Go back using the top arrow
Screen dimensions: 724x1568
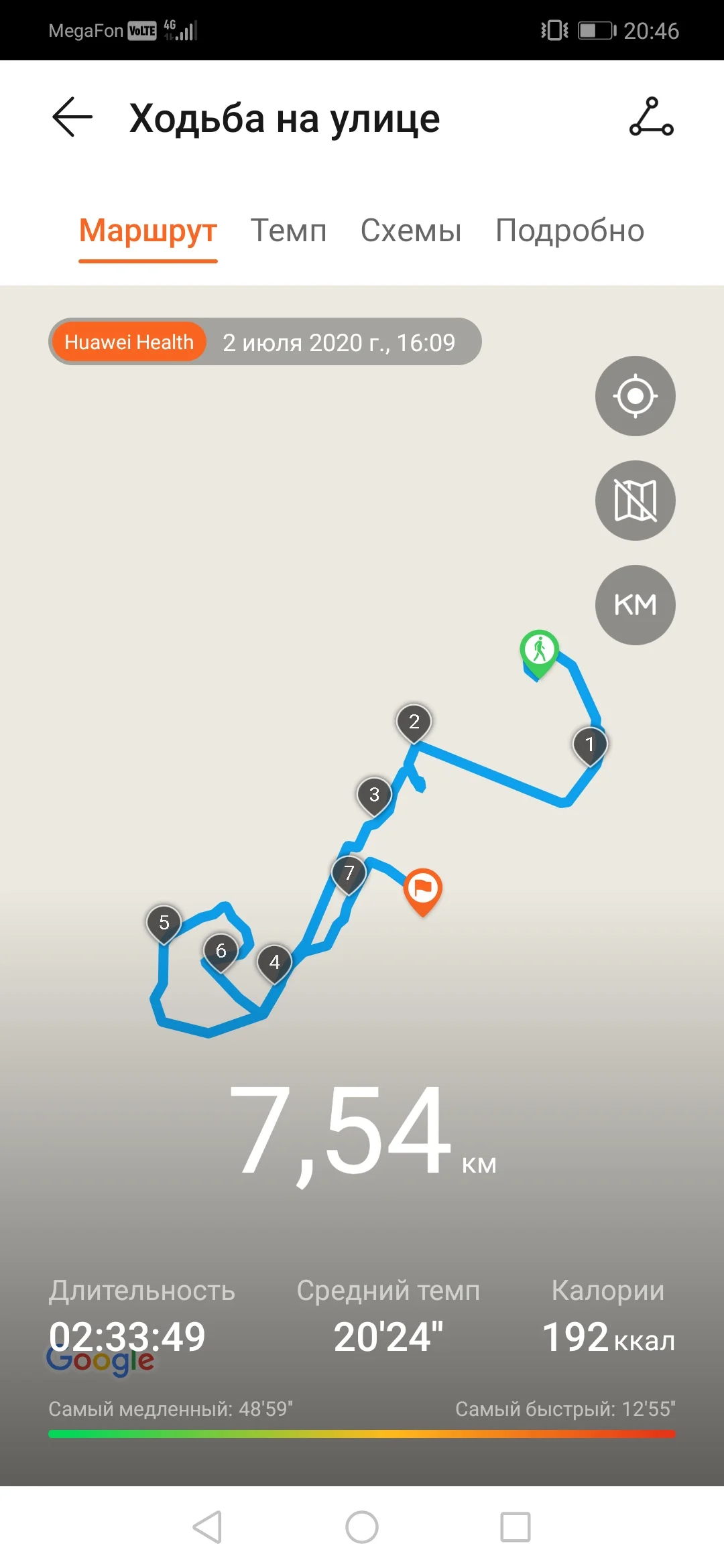(x=72, y=117)
